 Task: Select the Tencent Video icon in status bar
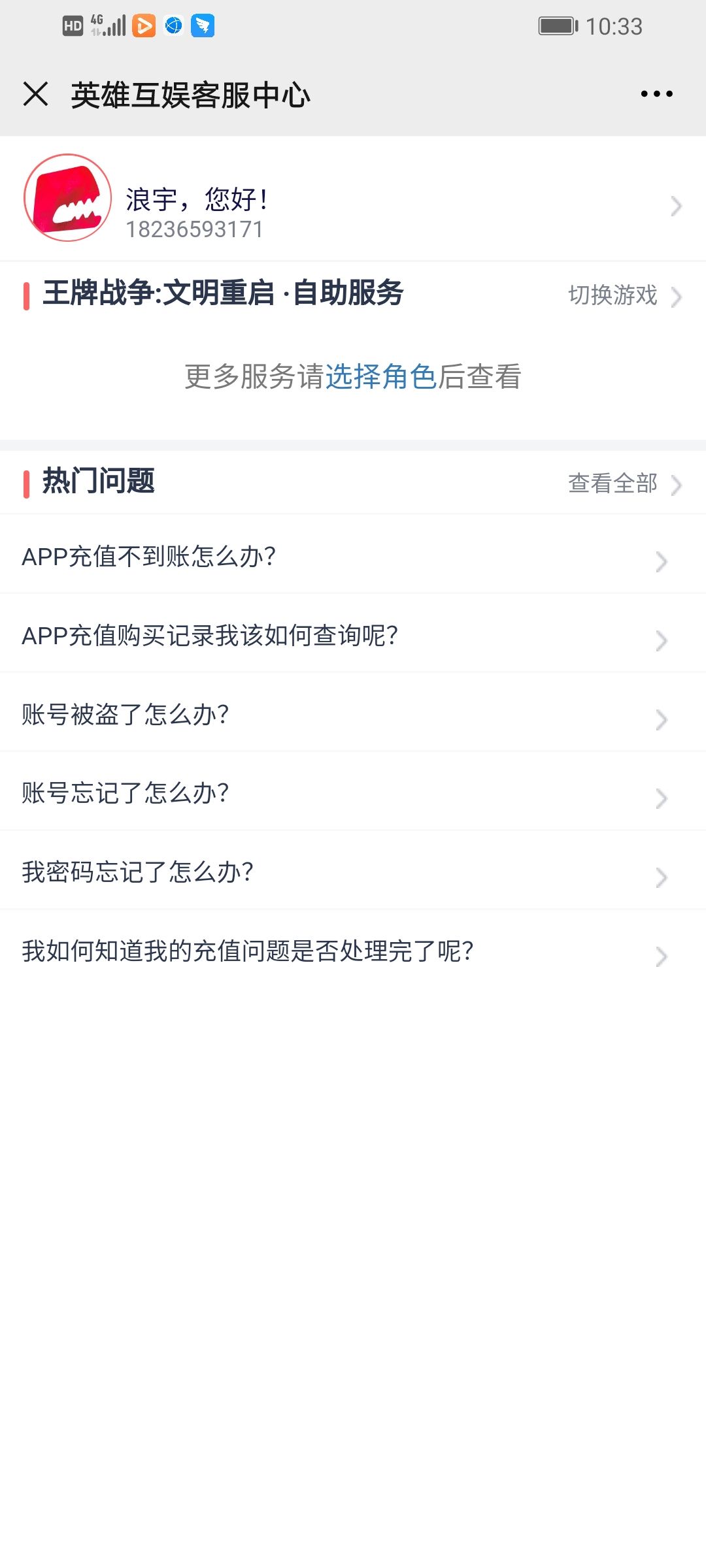143,26
